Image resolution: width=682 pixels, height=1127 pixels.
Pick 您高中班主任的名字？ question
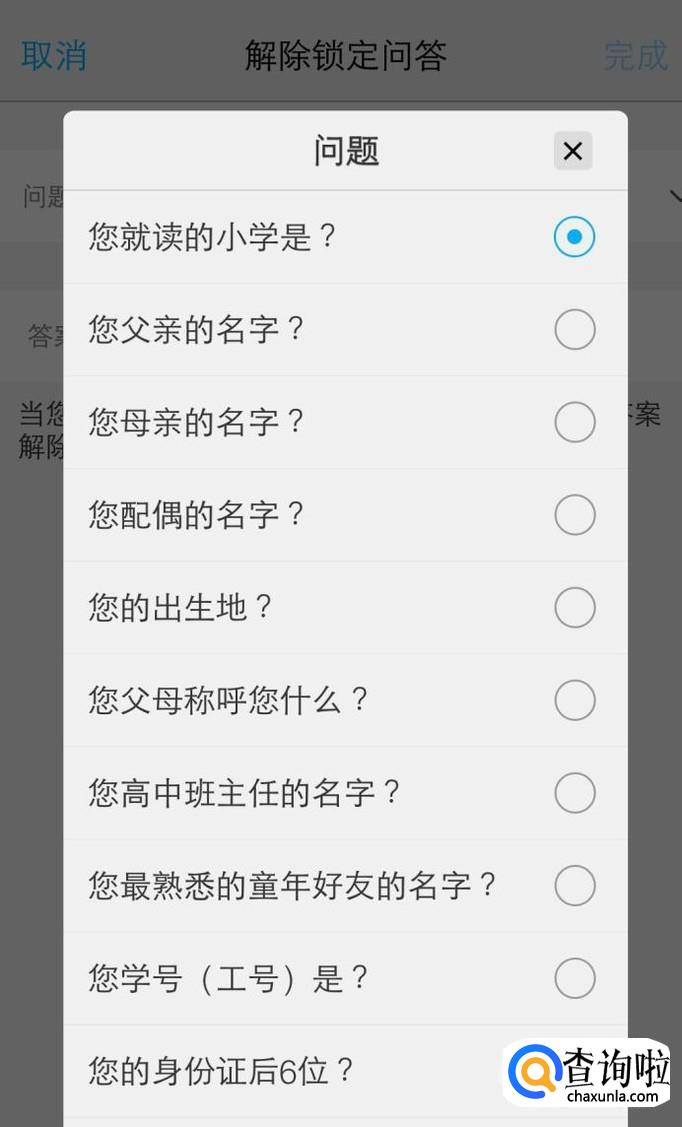[x=574, y=793]
